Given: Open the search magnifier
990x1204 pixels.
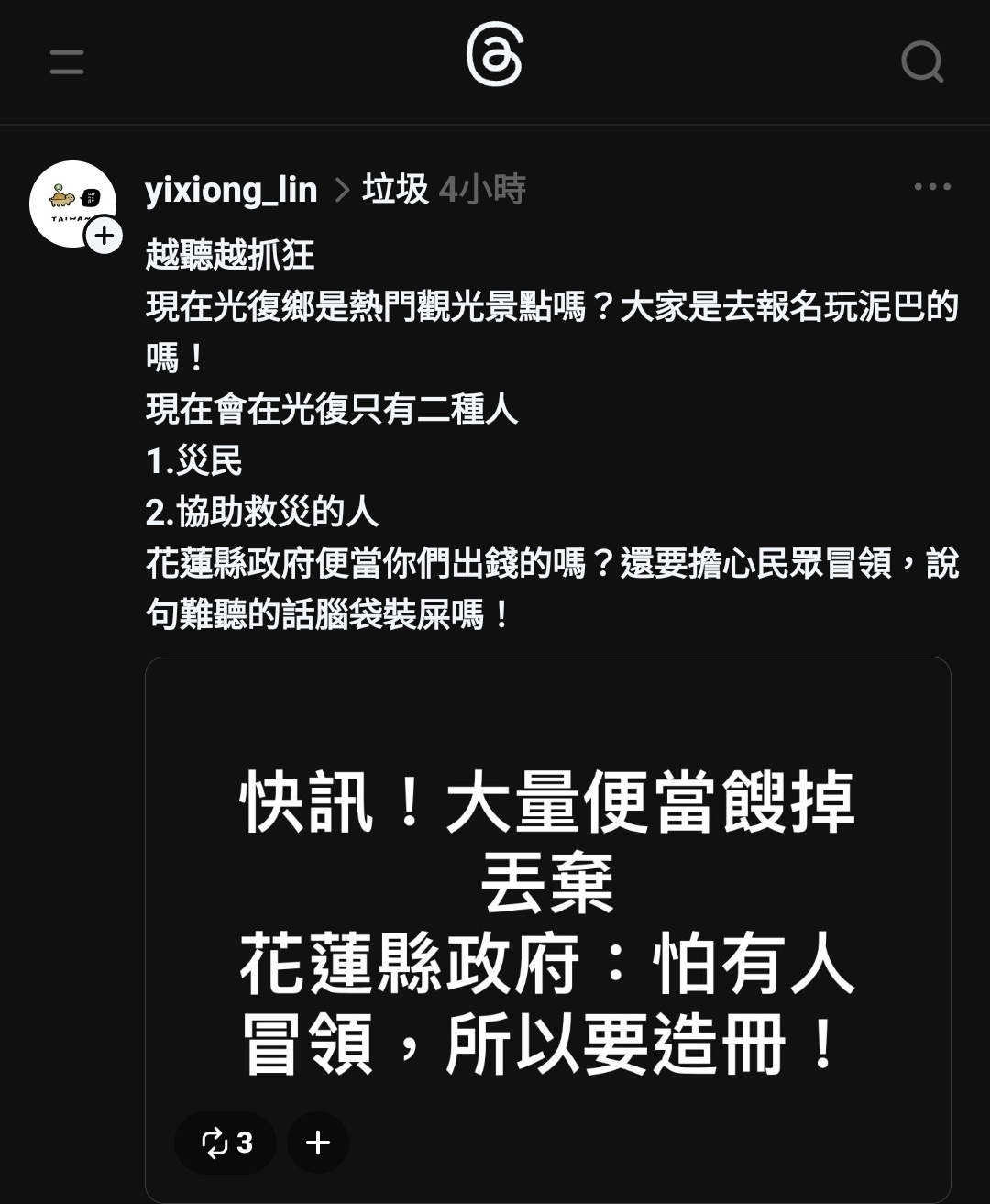Looking at the screenshot, I should click(921, 62).
